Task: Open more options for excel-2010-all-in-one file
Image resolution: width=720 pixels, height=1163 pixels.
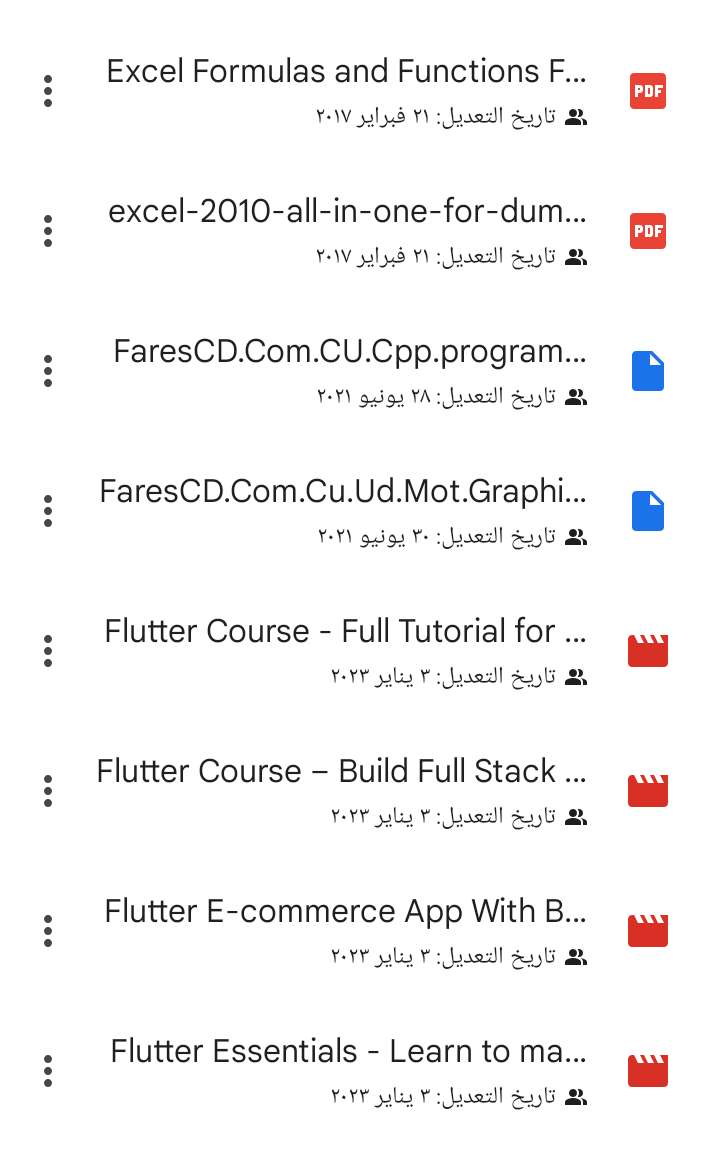Action: point(48,231)
